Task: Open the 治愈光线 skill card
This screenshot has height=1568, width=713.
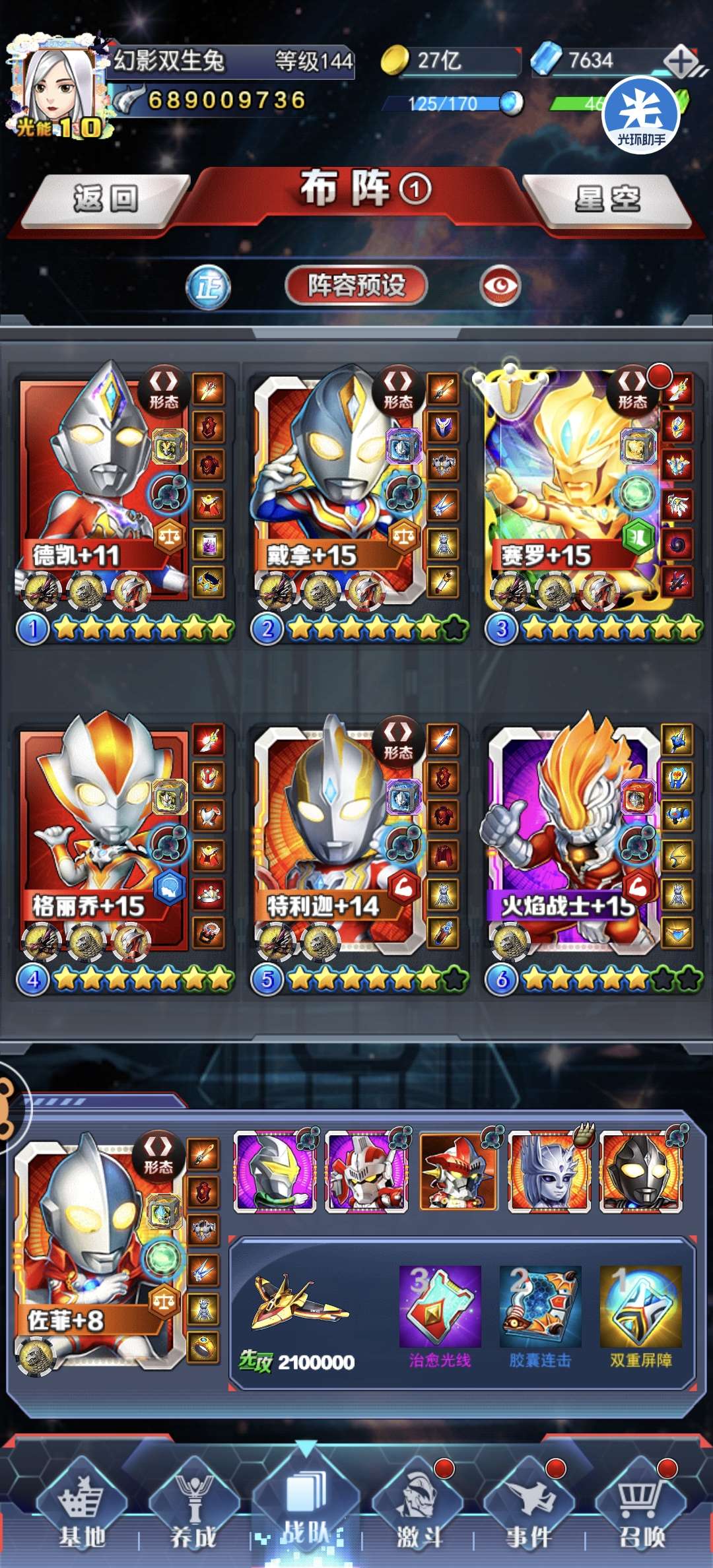Action: 440,1317
